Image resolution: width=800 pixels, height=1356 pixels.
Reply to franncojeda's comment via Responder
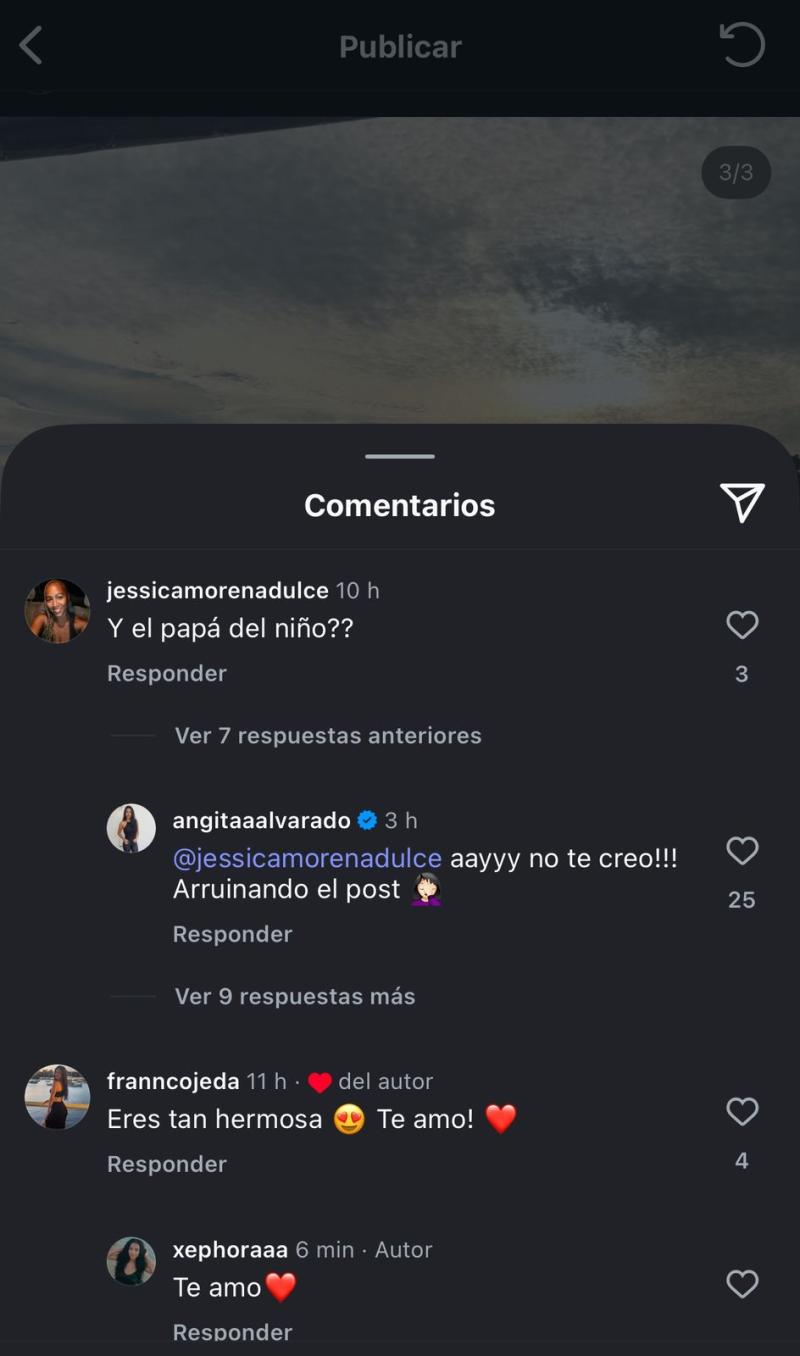pyautogui.click(x=165, y=1163)
